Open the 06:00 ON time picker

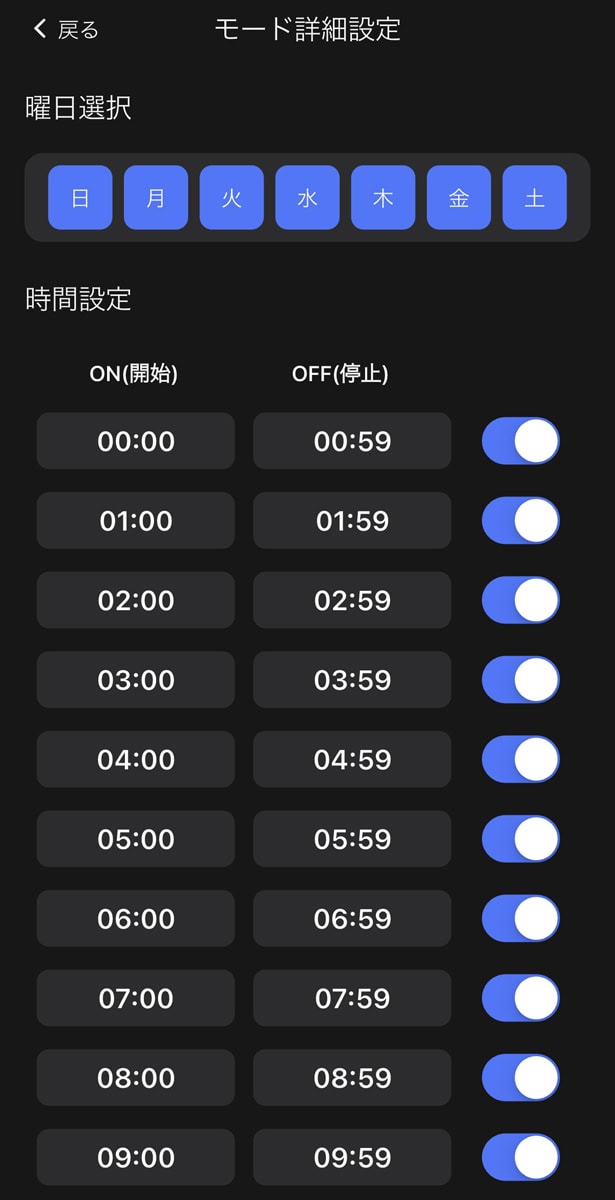tap(136, 918)
